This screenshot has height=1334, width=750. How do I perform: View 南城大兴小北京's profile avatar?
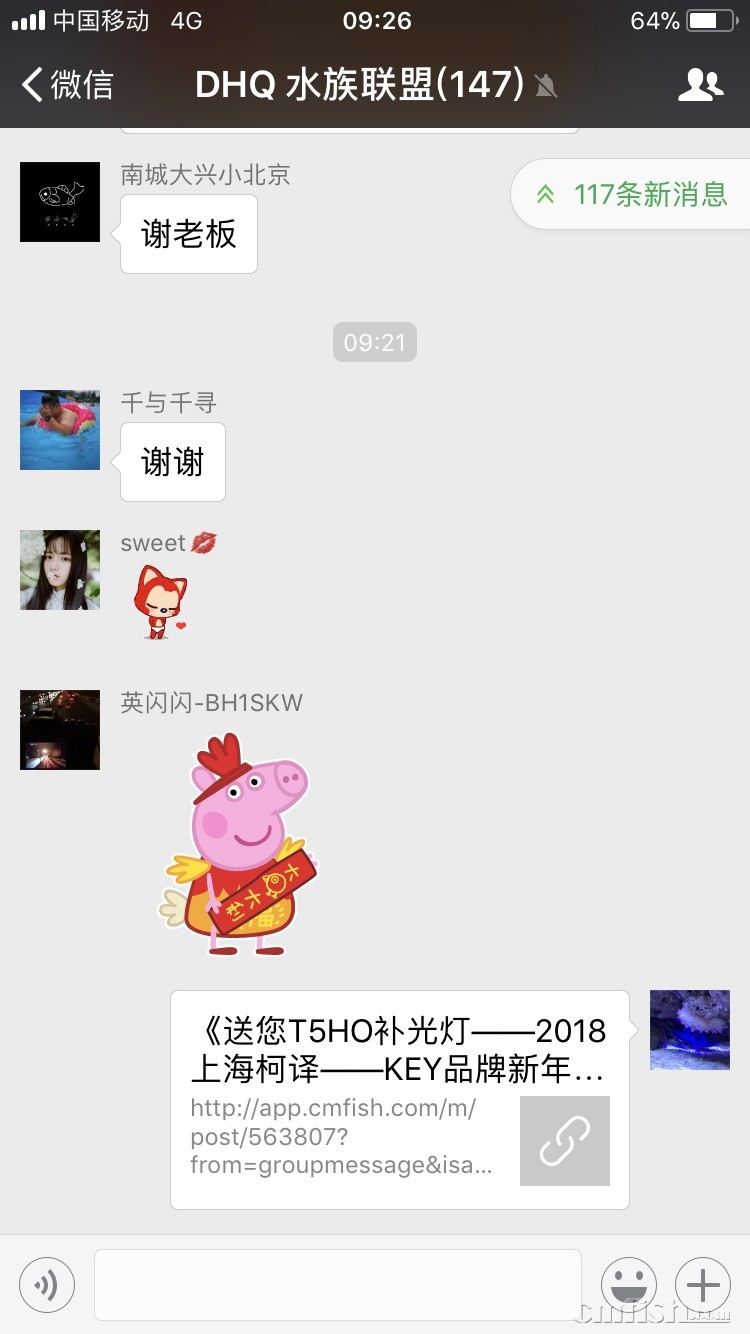coord(60,202)
